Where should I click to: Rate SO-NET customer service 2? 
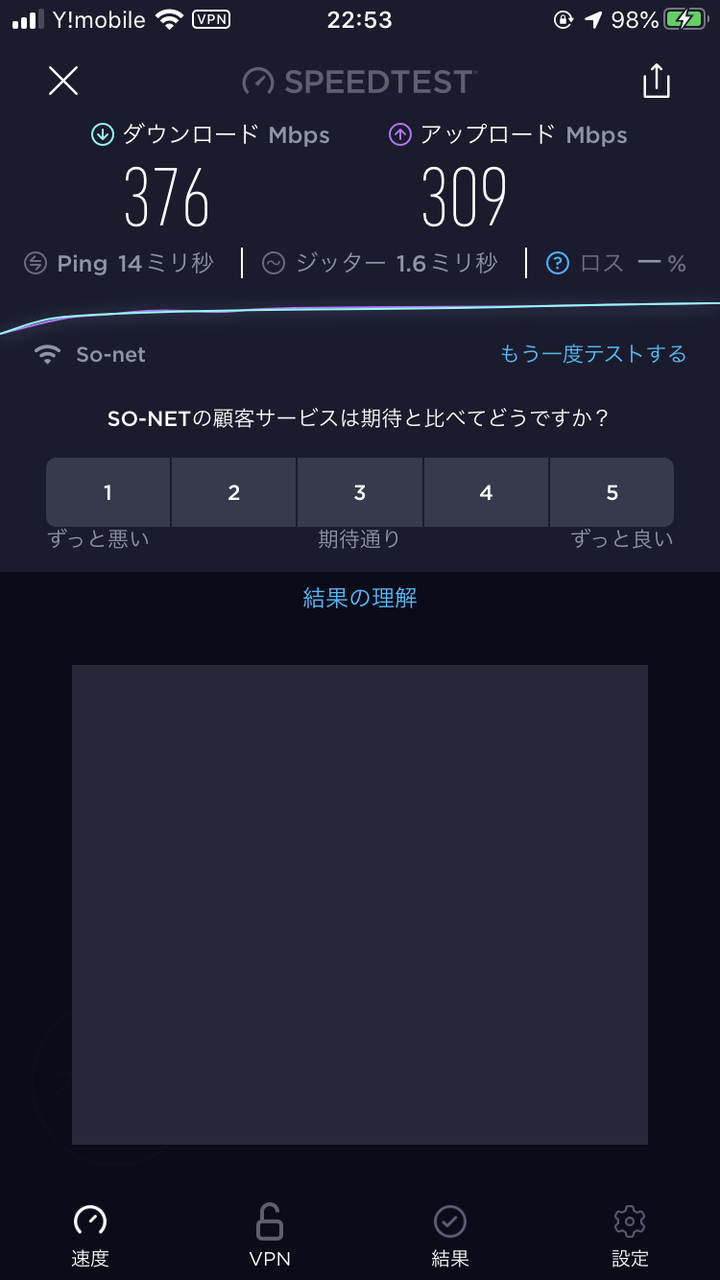pyautogui.click(x=234, y=492)
